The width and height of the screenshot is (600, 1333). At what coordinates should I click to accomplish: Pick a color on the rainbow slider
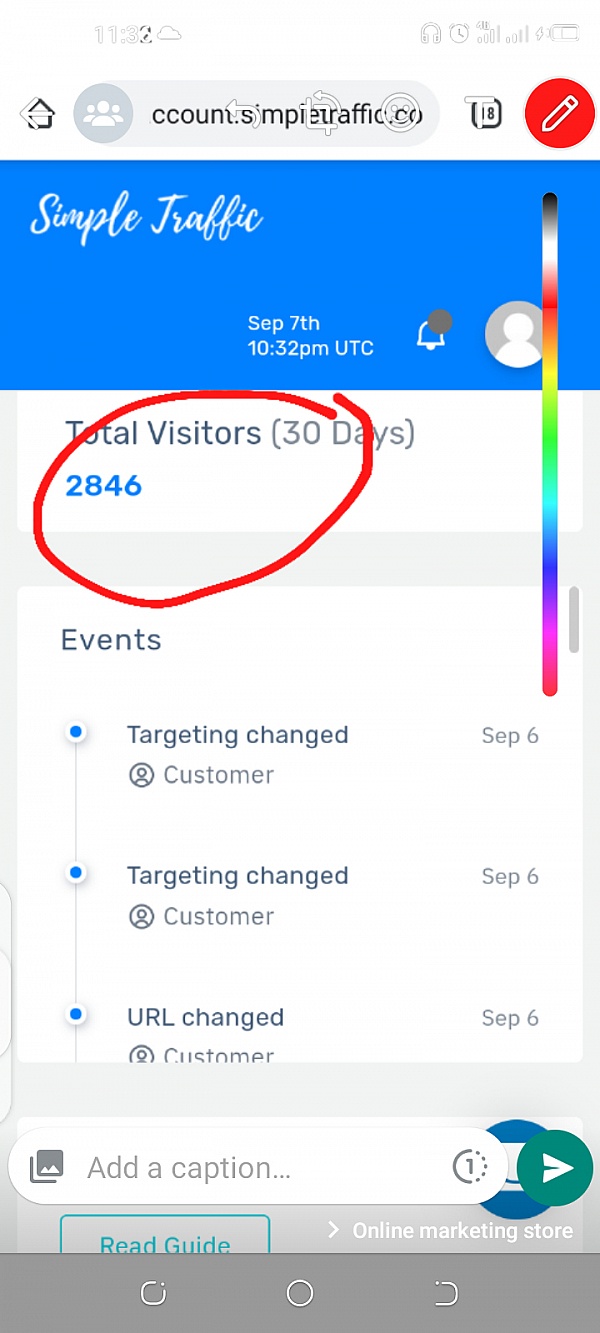tap(549, 444)
